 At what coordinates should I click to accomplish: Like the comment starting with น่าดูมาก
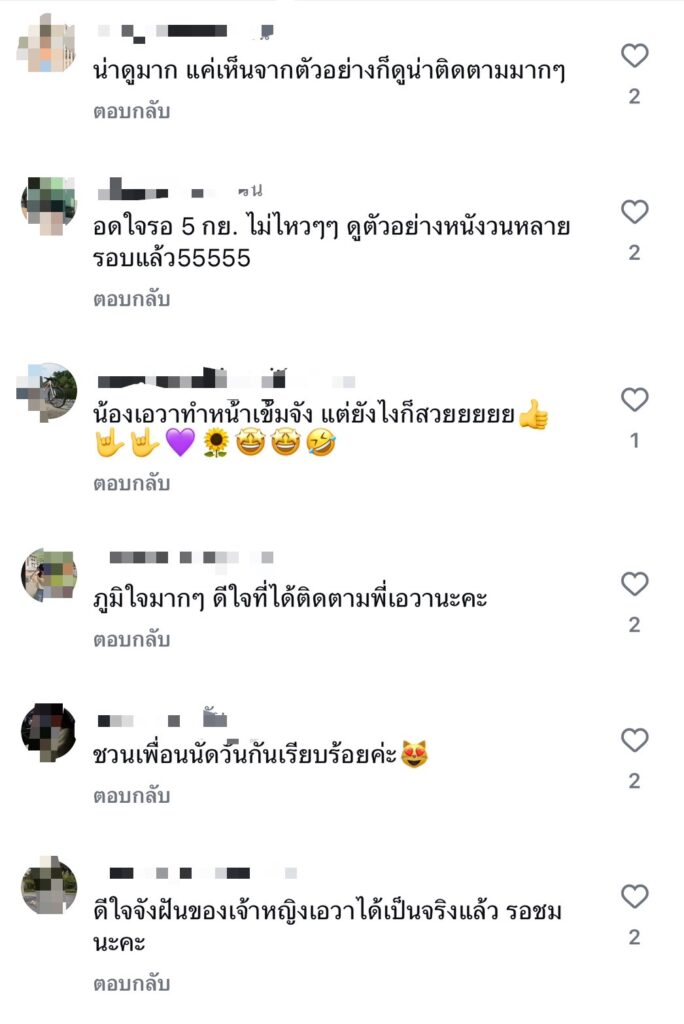[635, 56]
